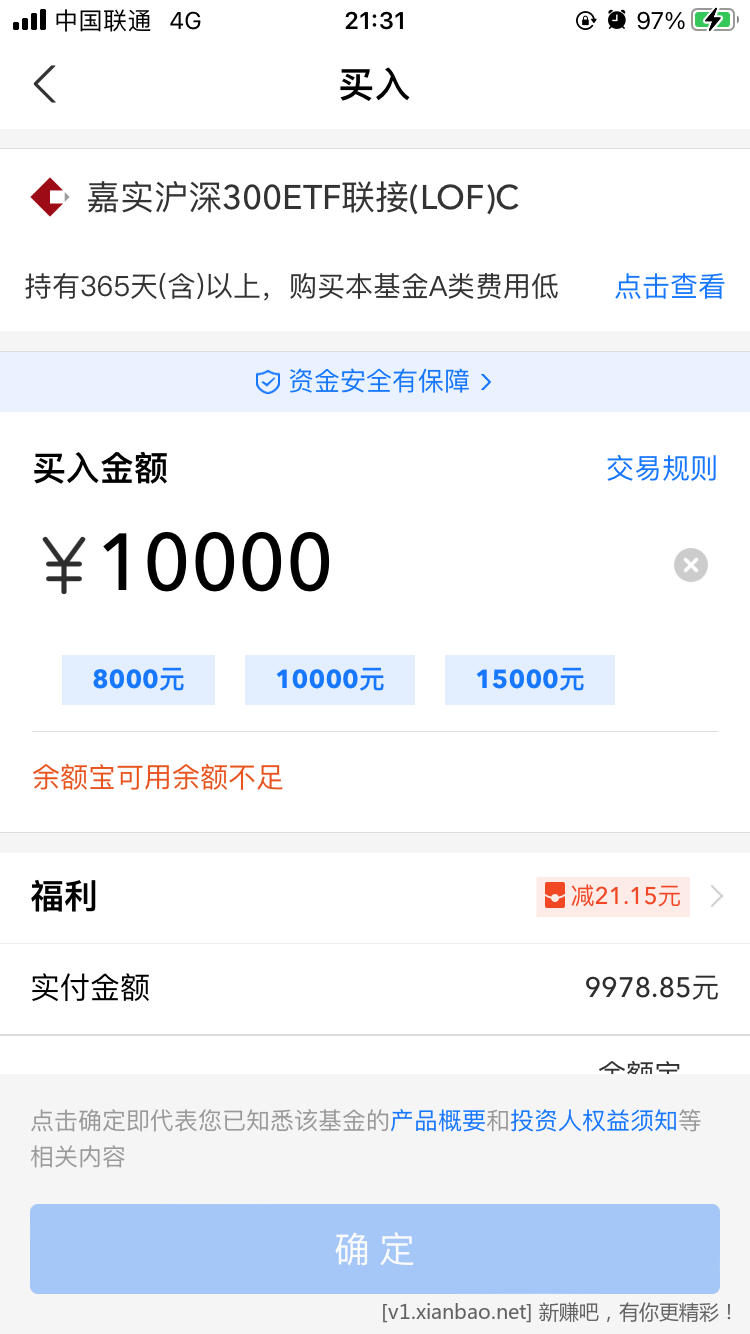Clear the entered amount of 10000
Image resolution: width=750 pixels, height=1334 pixels.
click(x=690, y=565)
